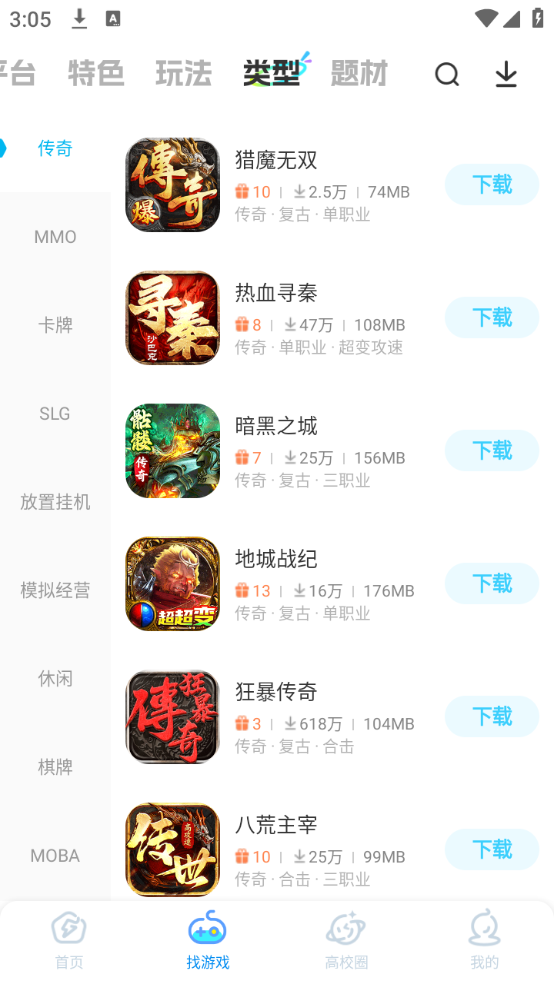Switch to the 特色 top tab

pos(96,73)
